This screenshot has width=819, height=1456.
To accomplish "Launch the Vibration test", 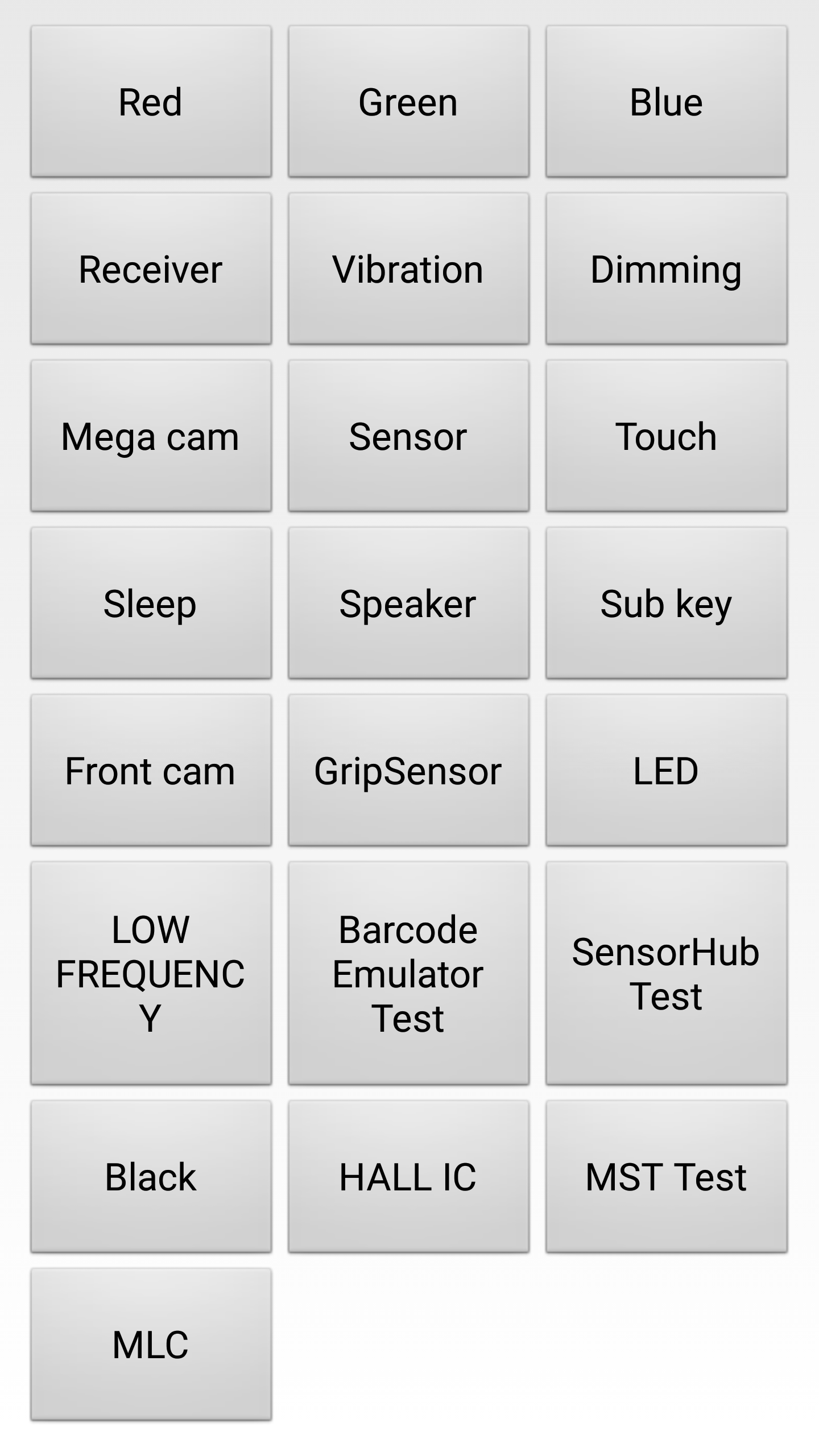I will click(408, 269).
